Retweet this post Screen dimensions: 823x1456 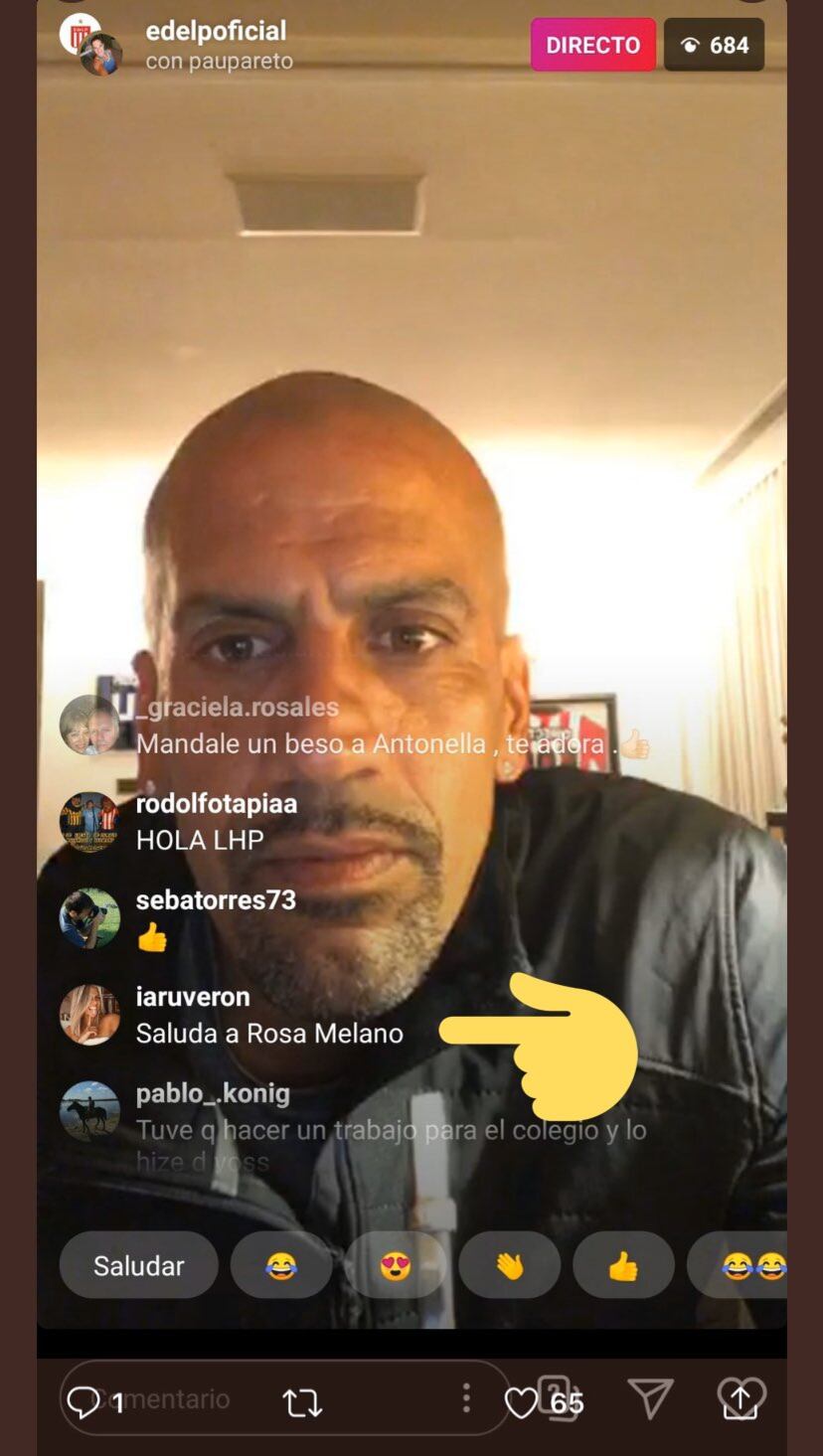(301, 1402)
